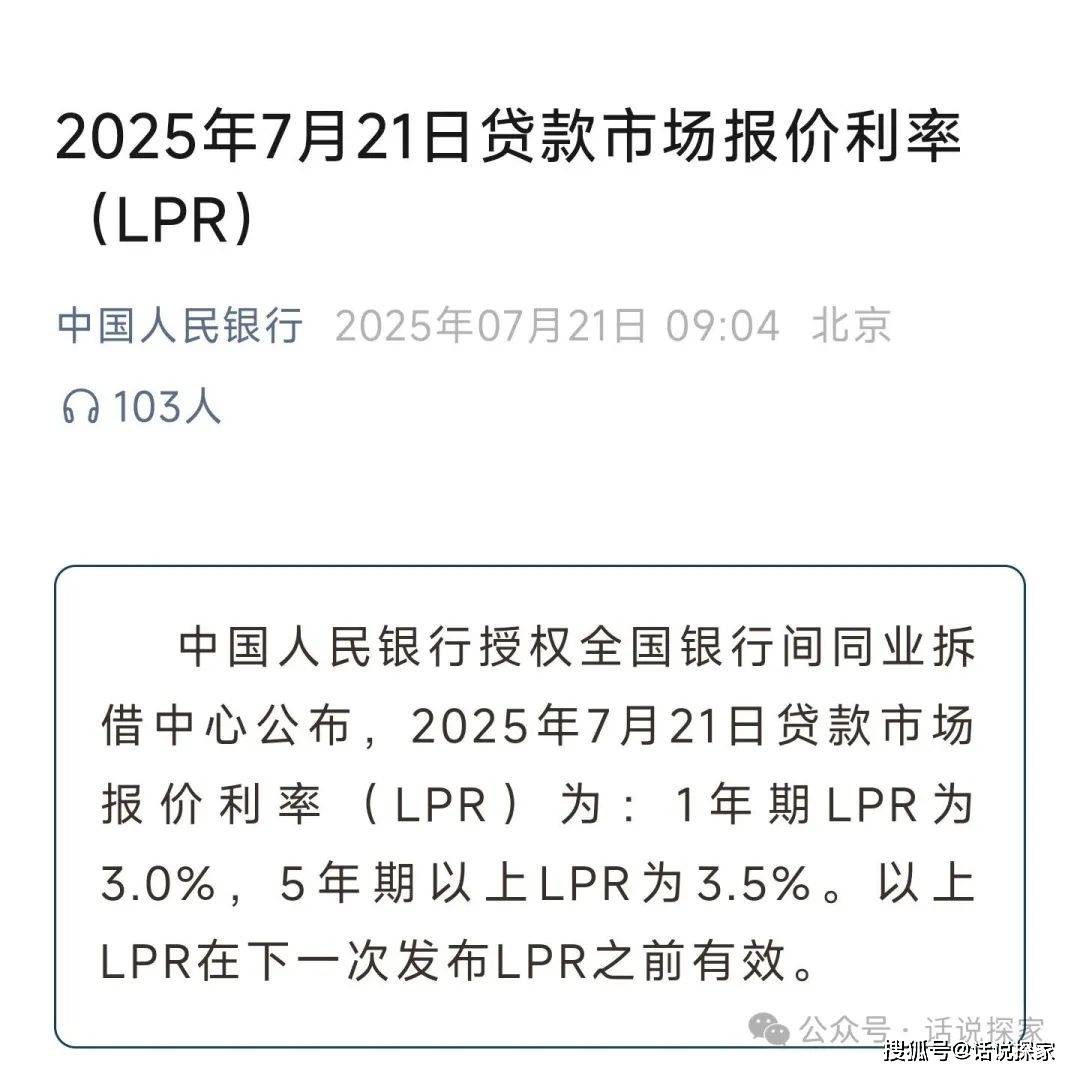Open the 中国人民银行 account page

[x=180, y=326]
